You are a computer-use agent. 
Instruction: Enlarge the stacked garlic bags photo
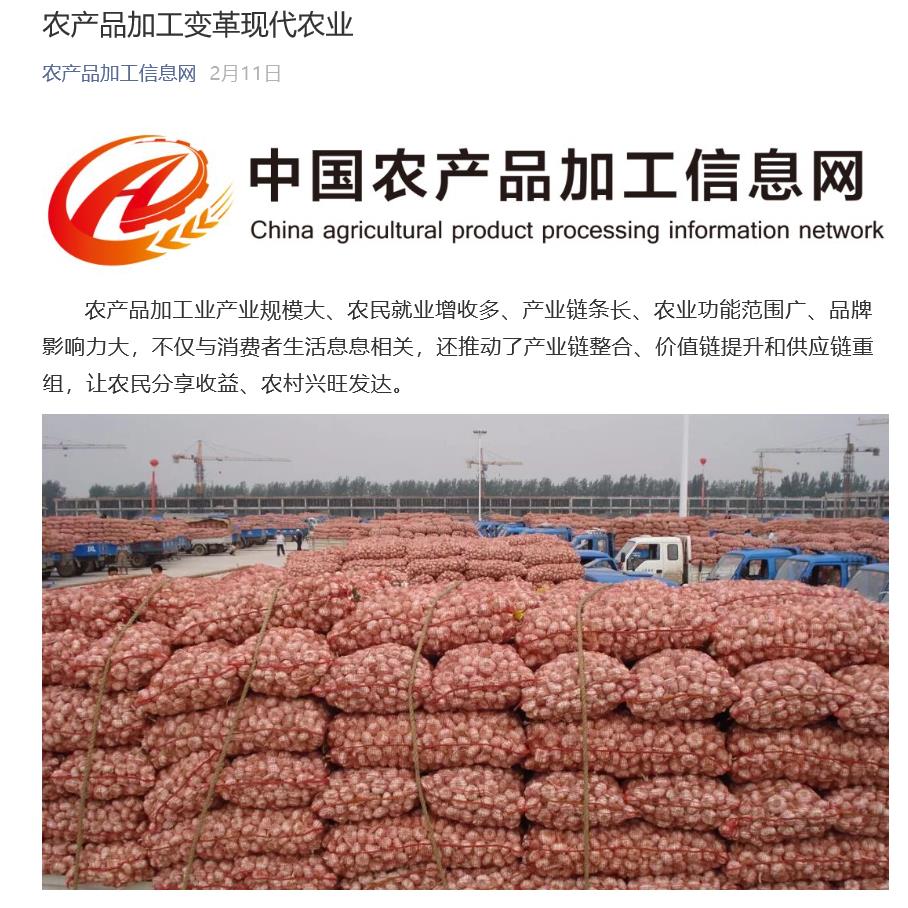pos(465,651)
